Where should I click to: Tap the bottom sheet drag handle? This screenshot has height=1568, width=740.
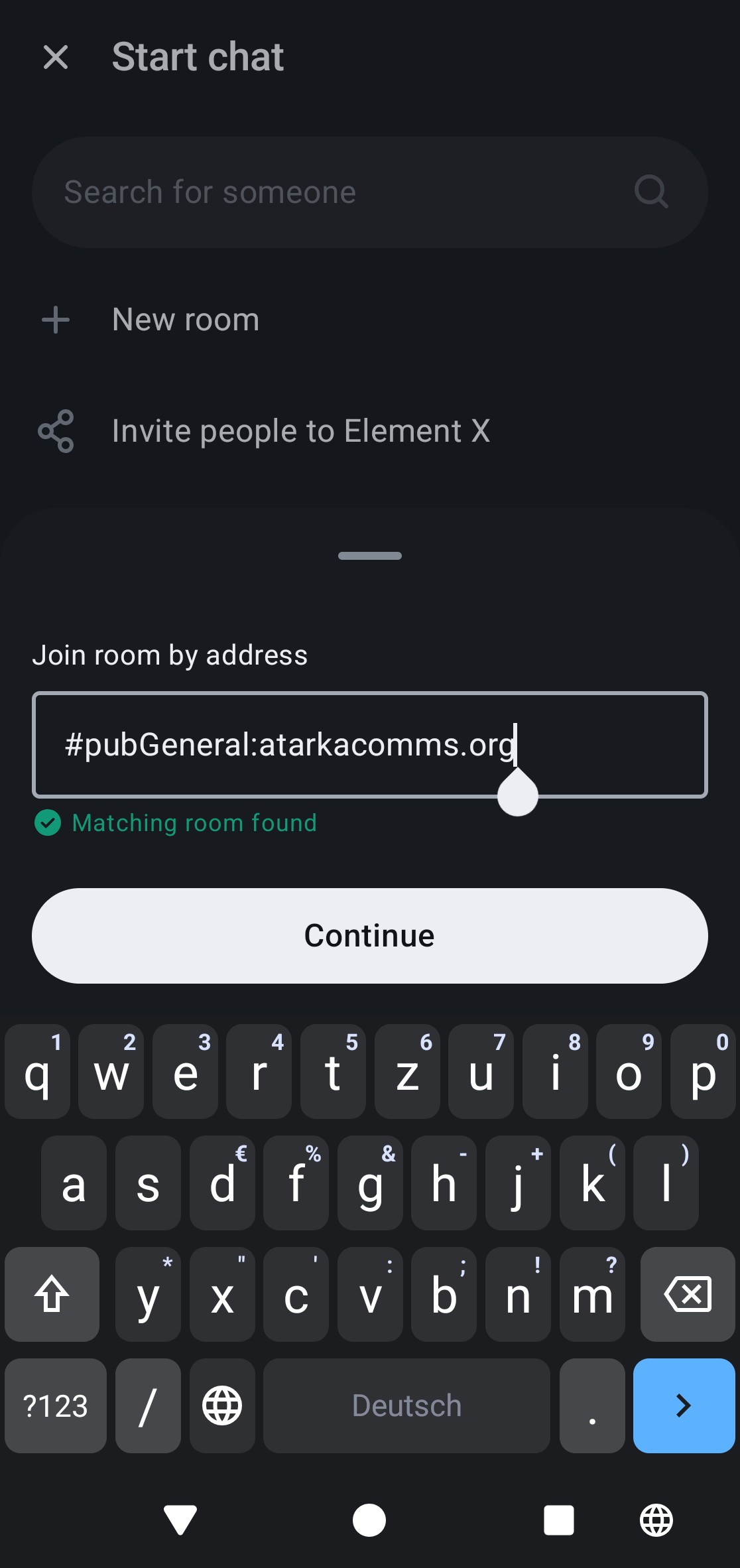[x=369, y=556]
